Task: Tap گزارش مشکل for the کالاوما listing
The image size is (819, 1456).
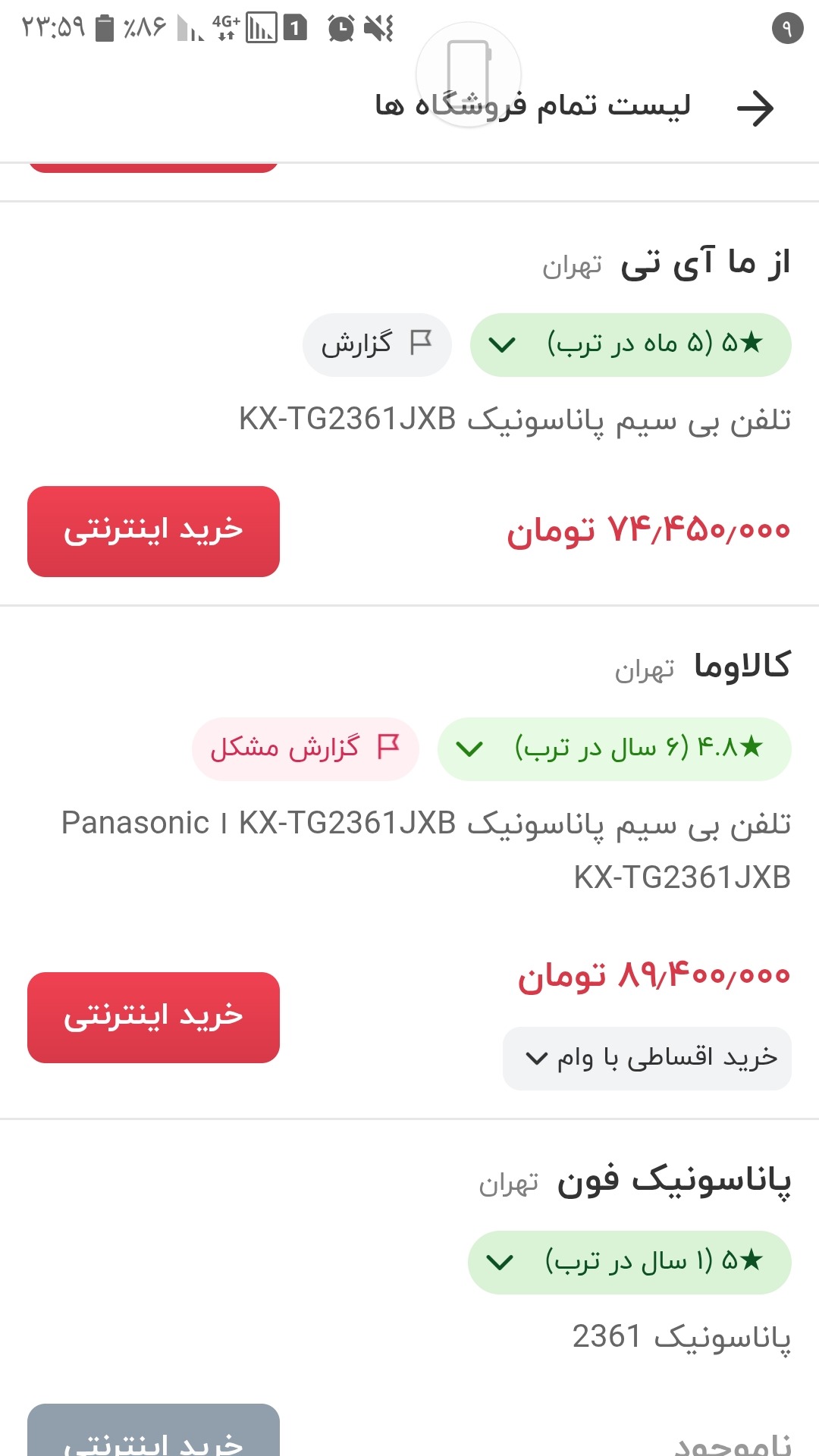Action: point(306,748)
